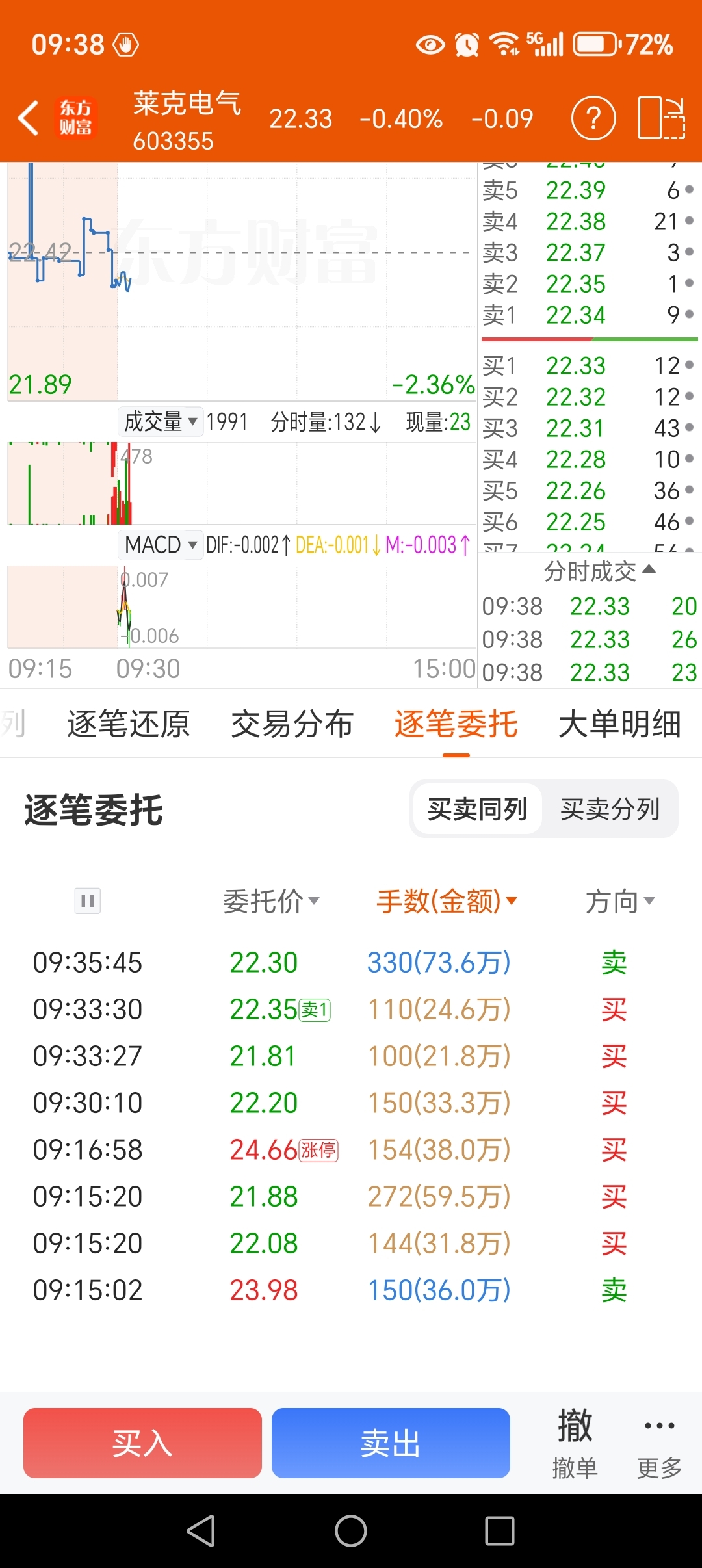Select the 逐笔委托 tab
The image size is (702, 1568).
pos(456,724)
